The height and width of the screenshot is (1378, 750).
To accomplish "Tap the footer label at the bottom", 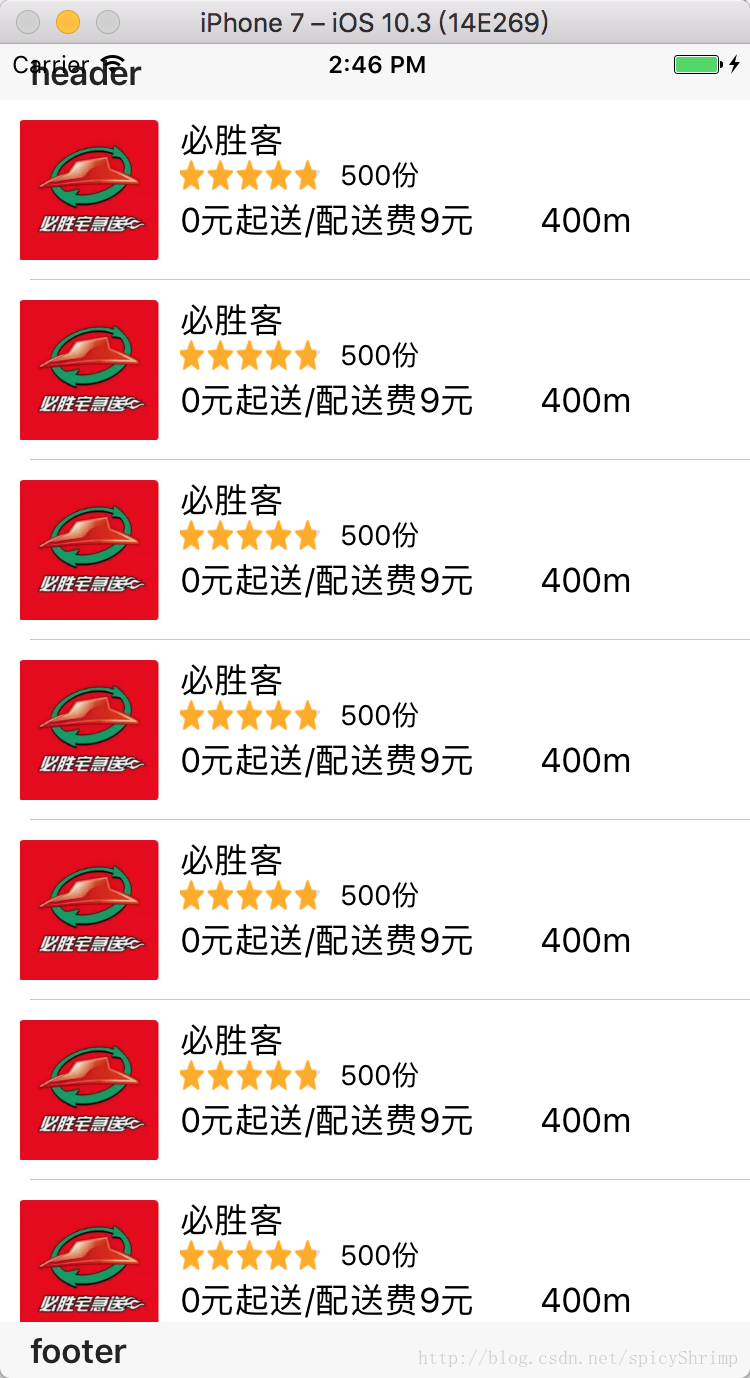I will pyautogui.click(x=77, y=1351).
